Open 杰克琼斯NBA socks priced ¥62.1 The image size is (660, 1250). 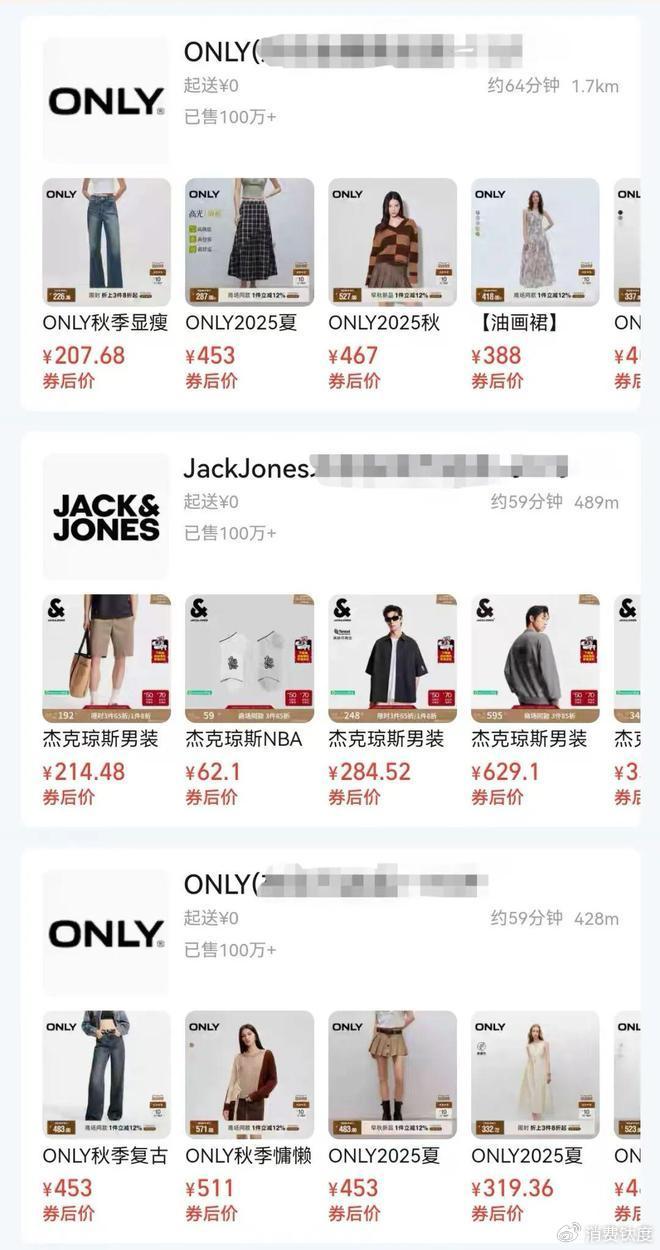(249, 658)
